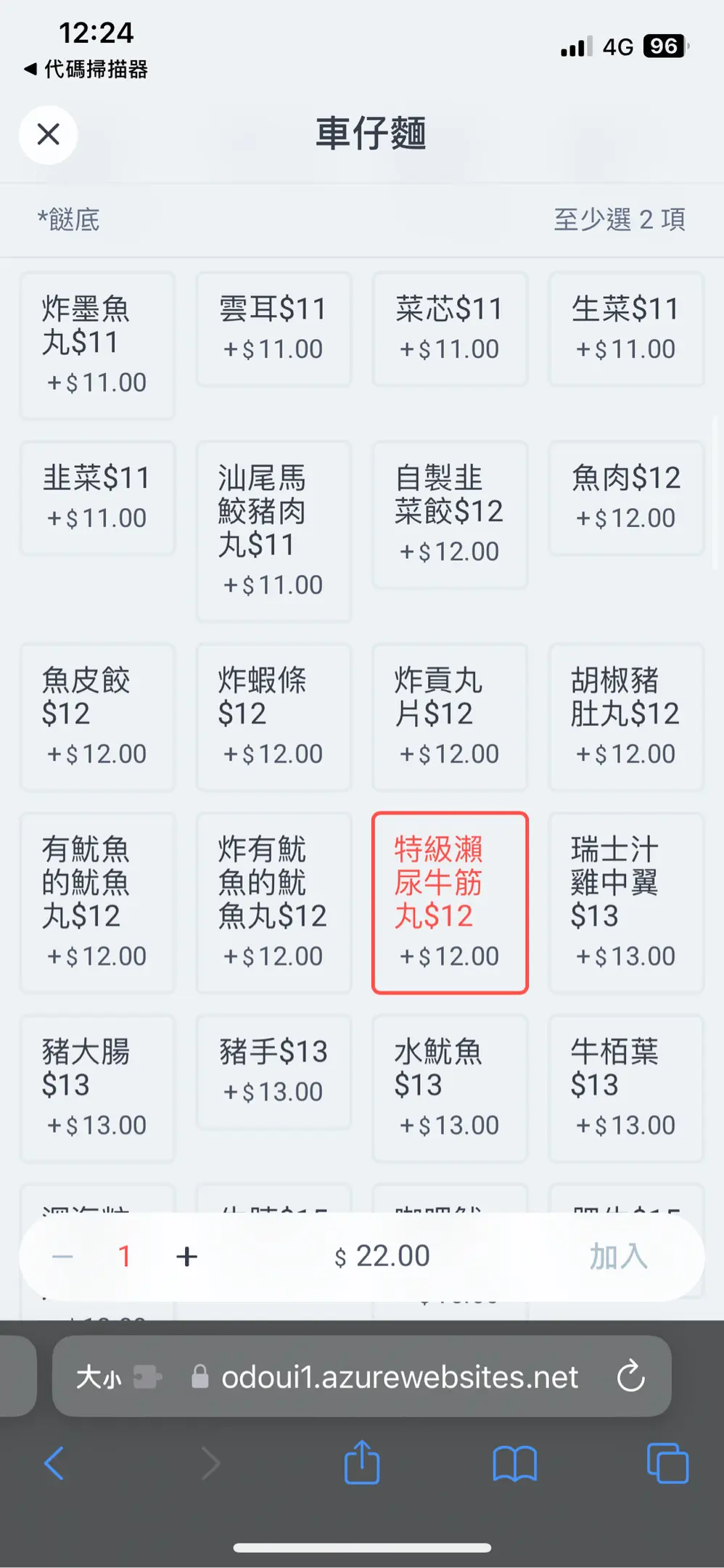The image size is (724, 1568).
Task: Choose 豬手$13 topping
Action: point(273,1072)
